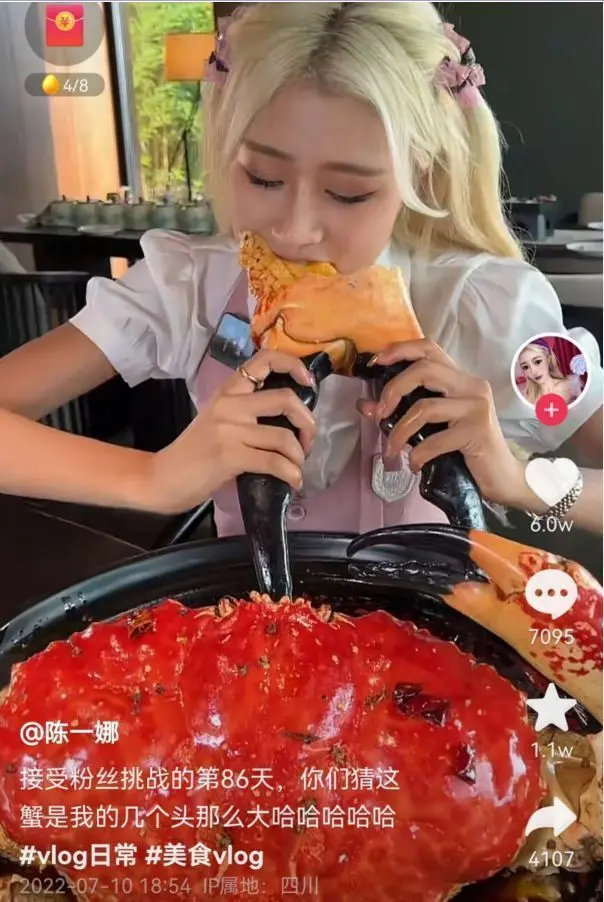Share this video via the arrow icon
Screen dimensions: 604x902
click(x=551, y=820)
